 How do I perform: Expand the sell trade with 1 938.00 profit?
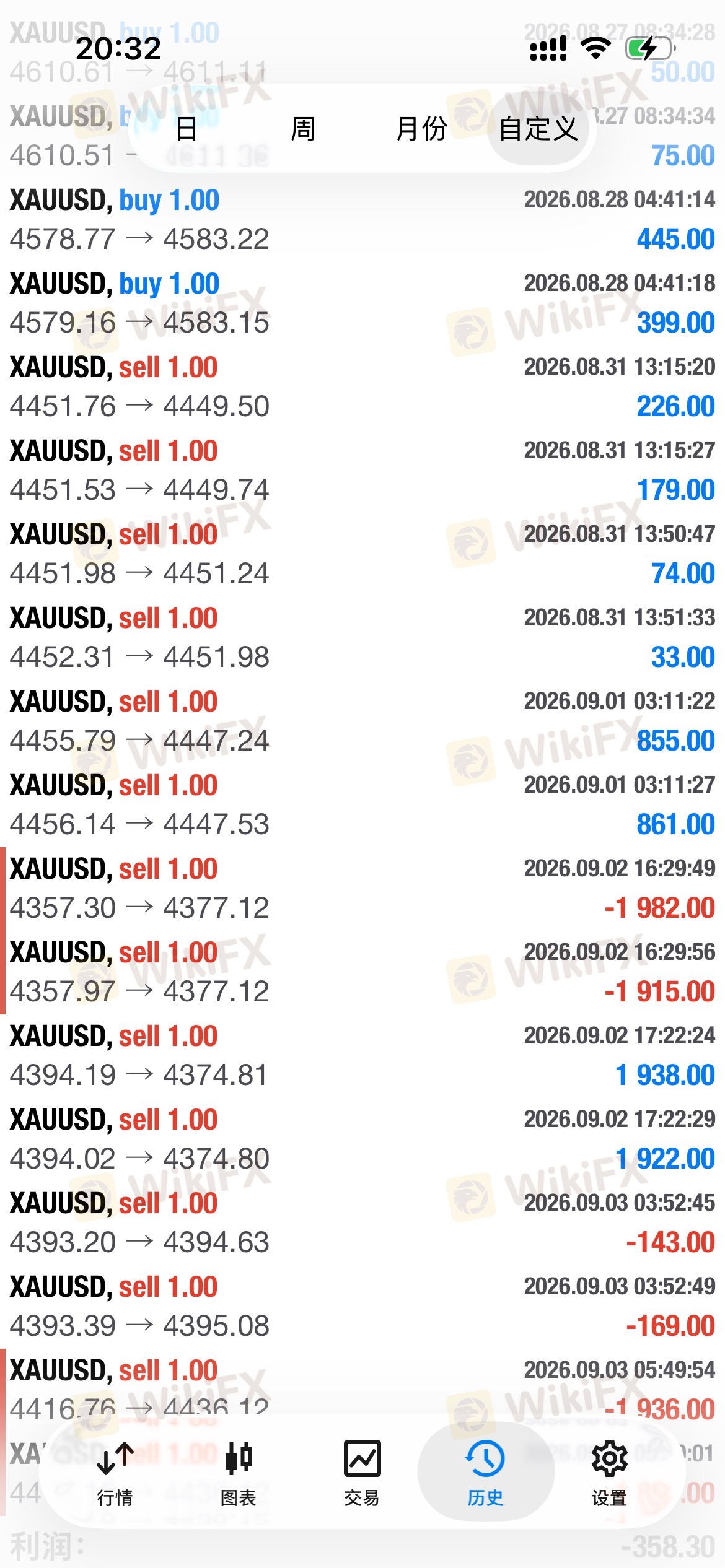pyautogui.click(x=362, y=1056)
